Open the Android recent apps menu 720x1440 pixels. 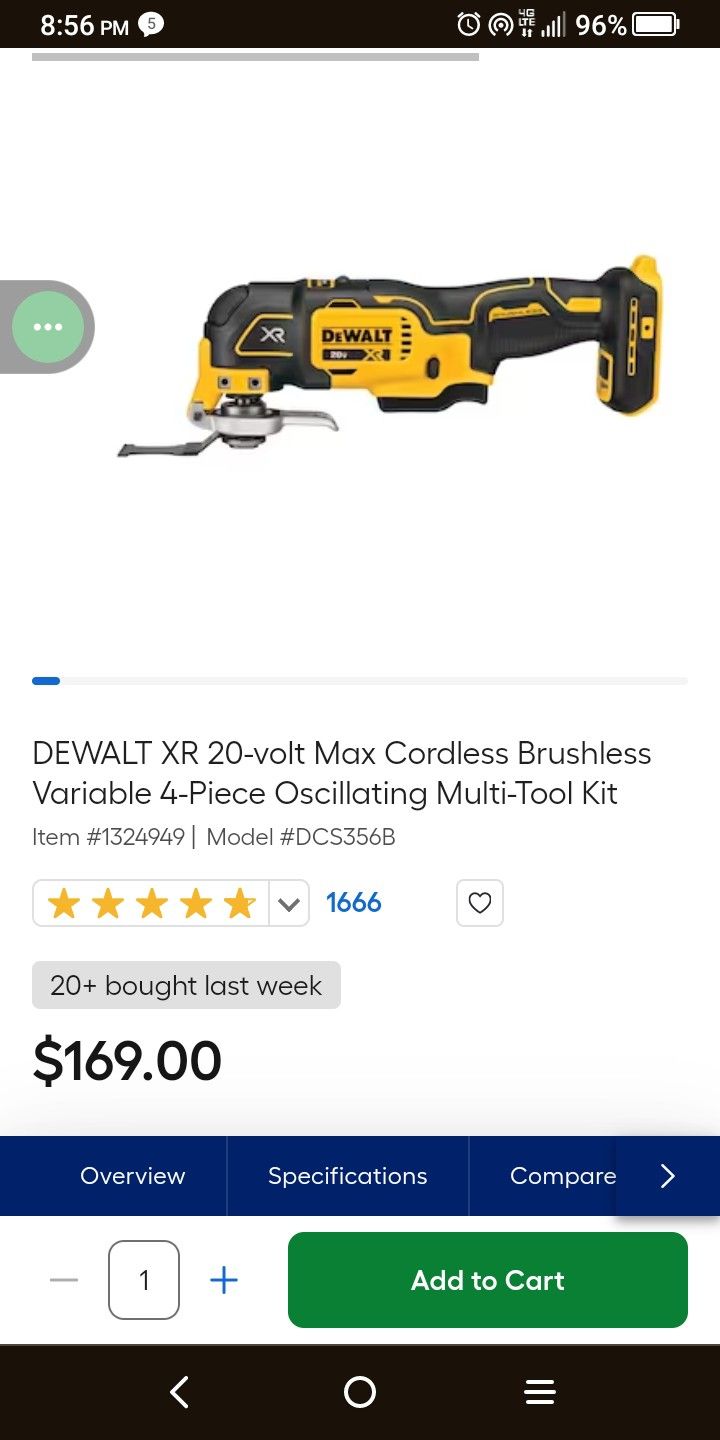click(x=540, y=1391)
